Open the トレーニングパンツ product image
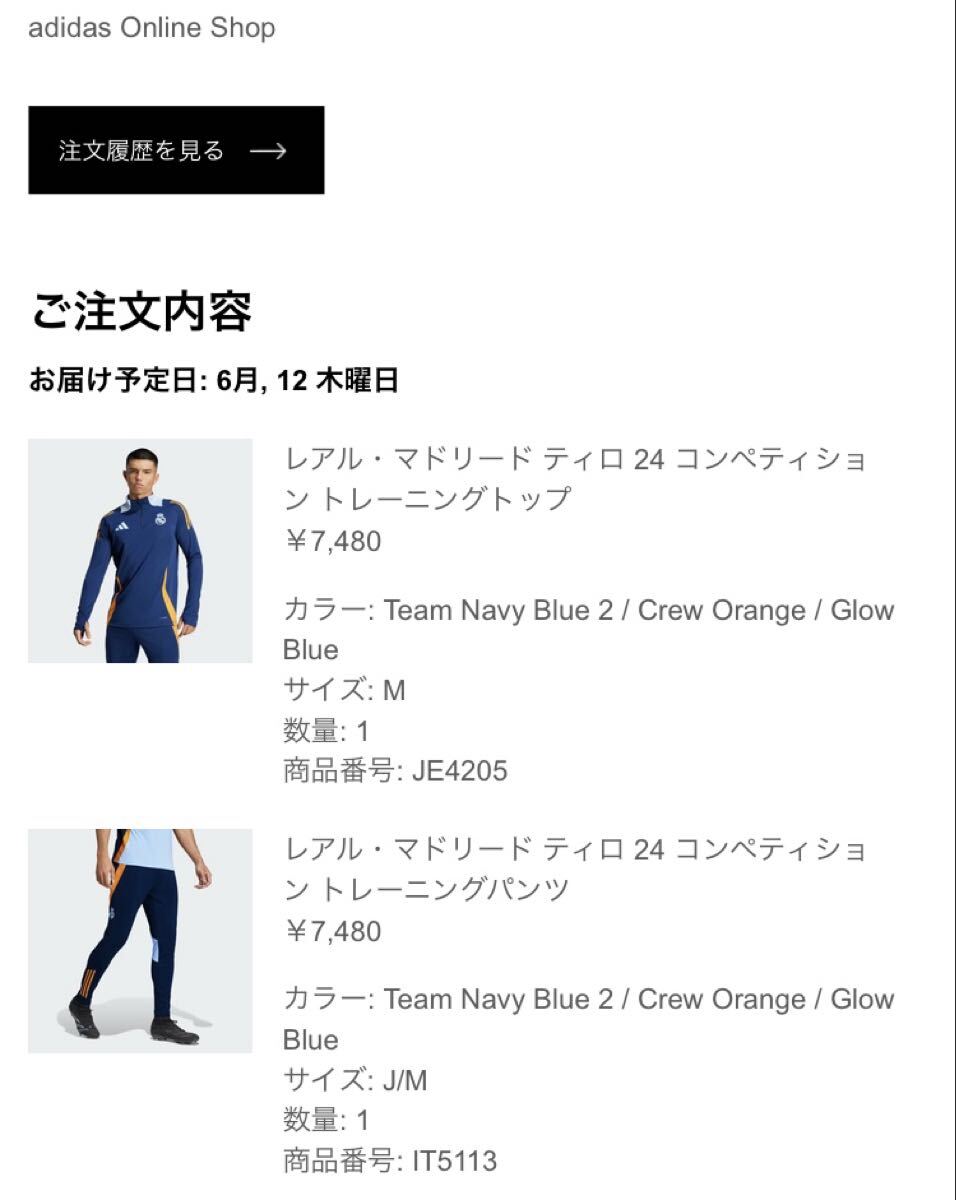The image size is (956, 1200). 140,940
